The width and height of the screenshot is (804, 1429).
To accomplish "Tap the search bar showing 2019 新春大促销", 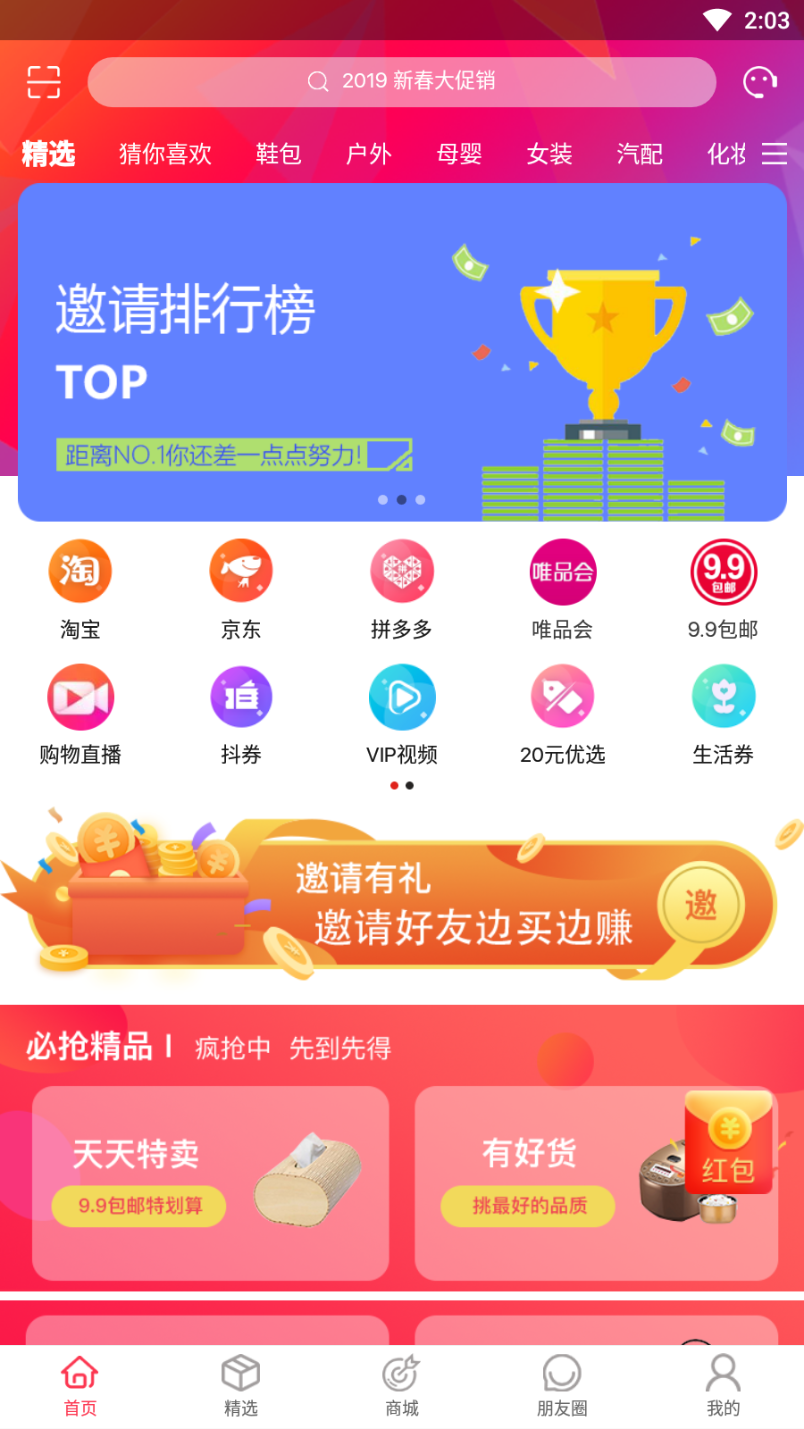I will (402, 82).
